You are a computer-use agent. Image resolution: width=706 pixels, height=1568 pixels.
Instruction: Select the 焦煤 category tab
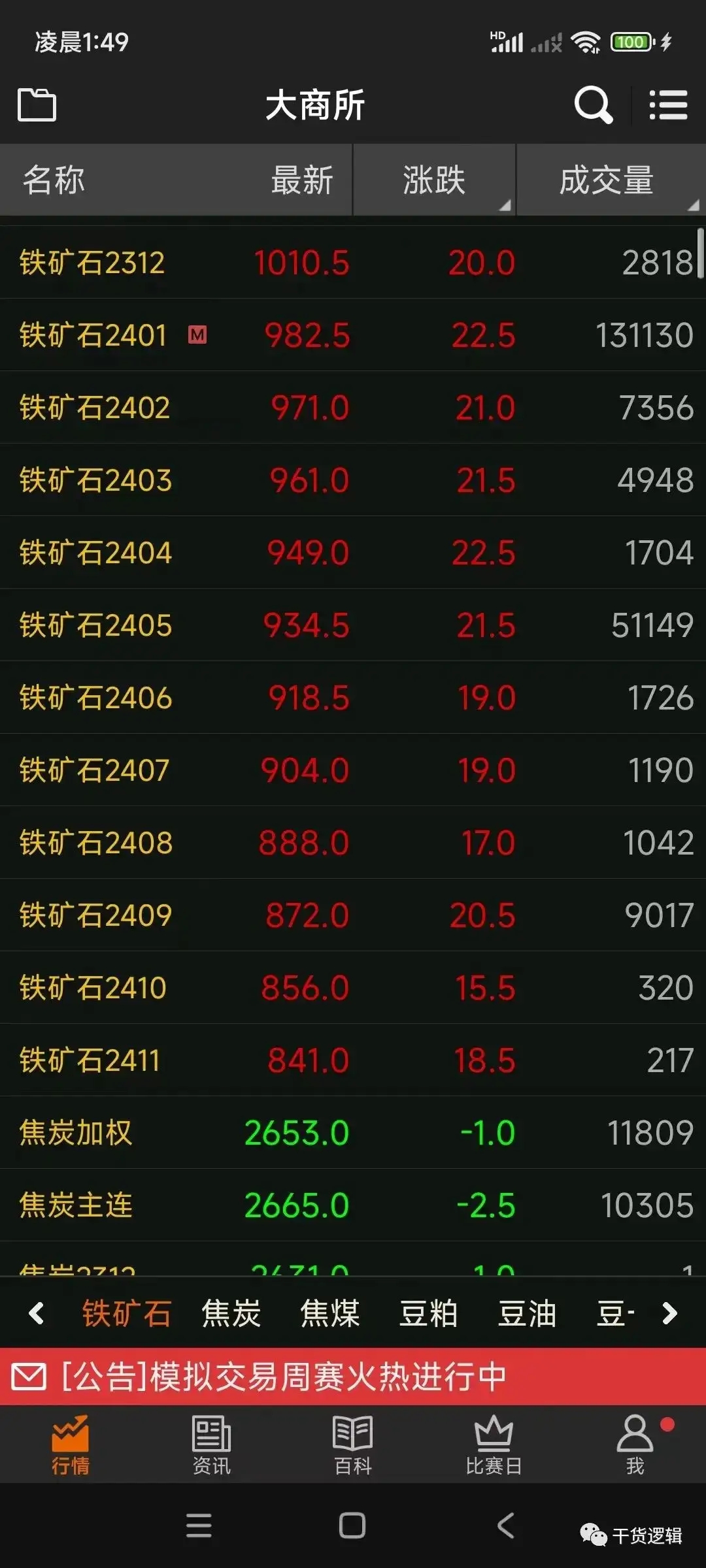point(329,1314)
